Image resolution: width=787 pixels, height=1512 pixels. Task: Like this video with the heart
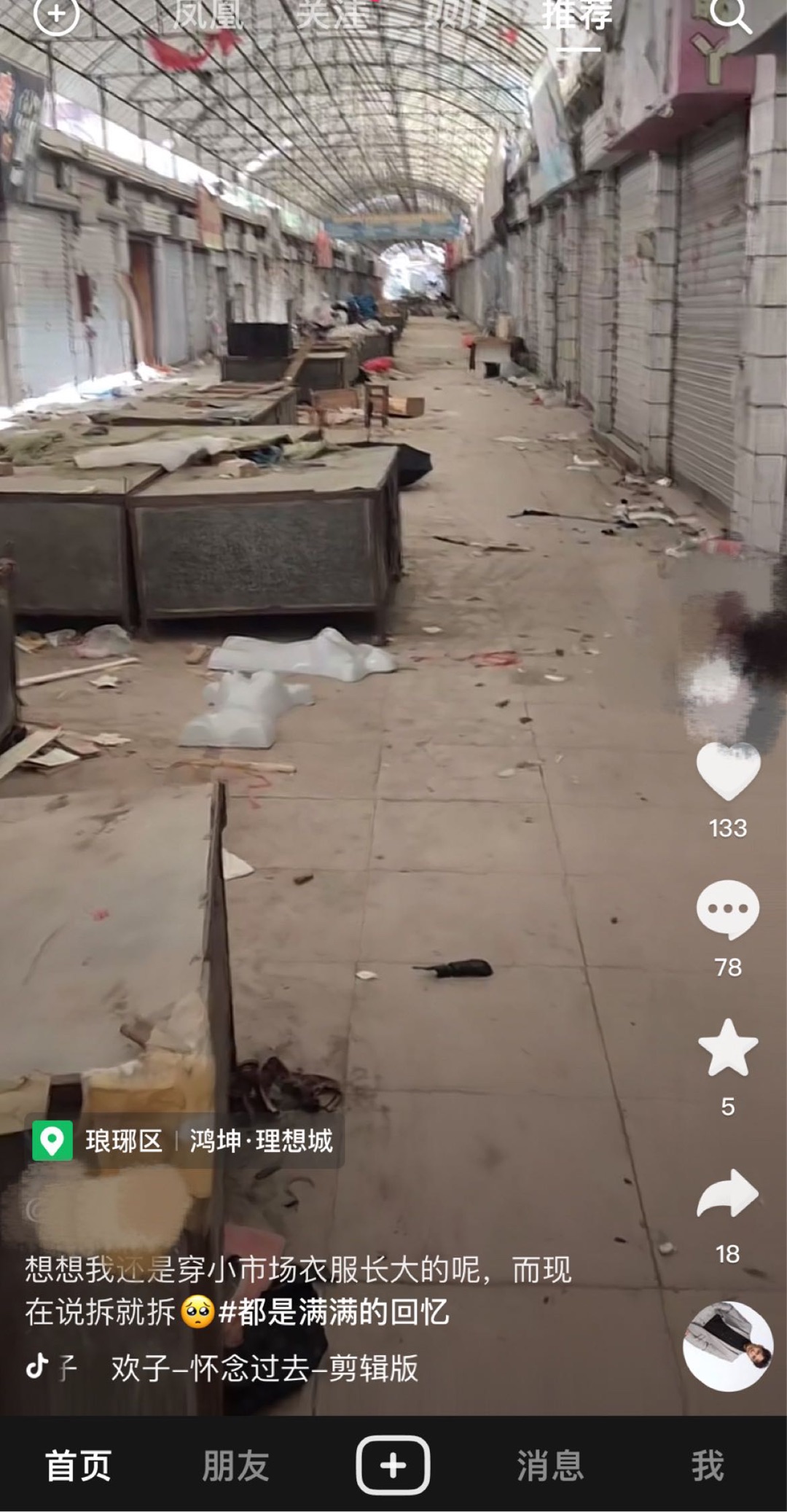728,771
